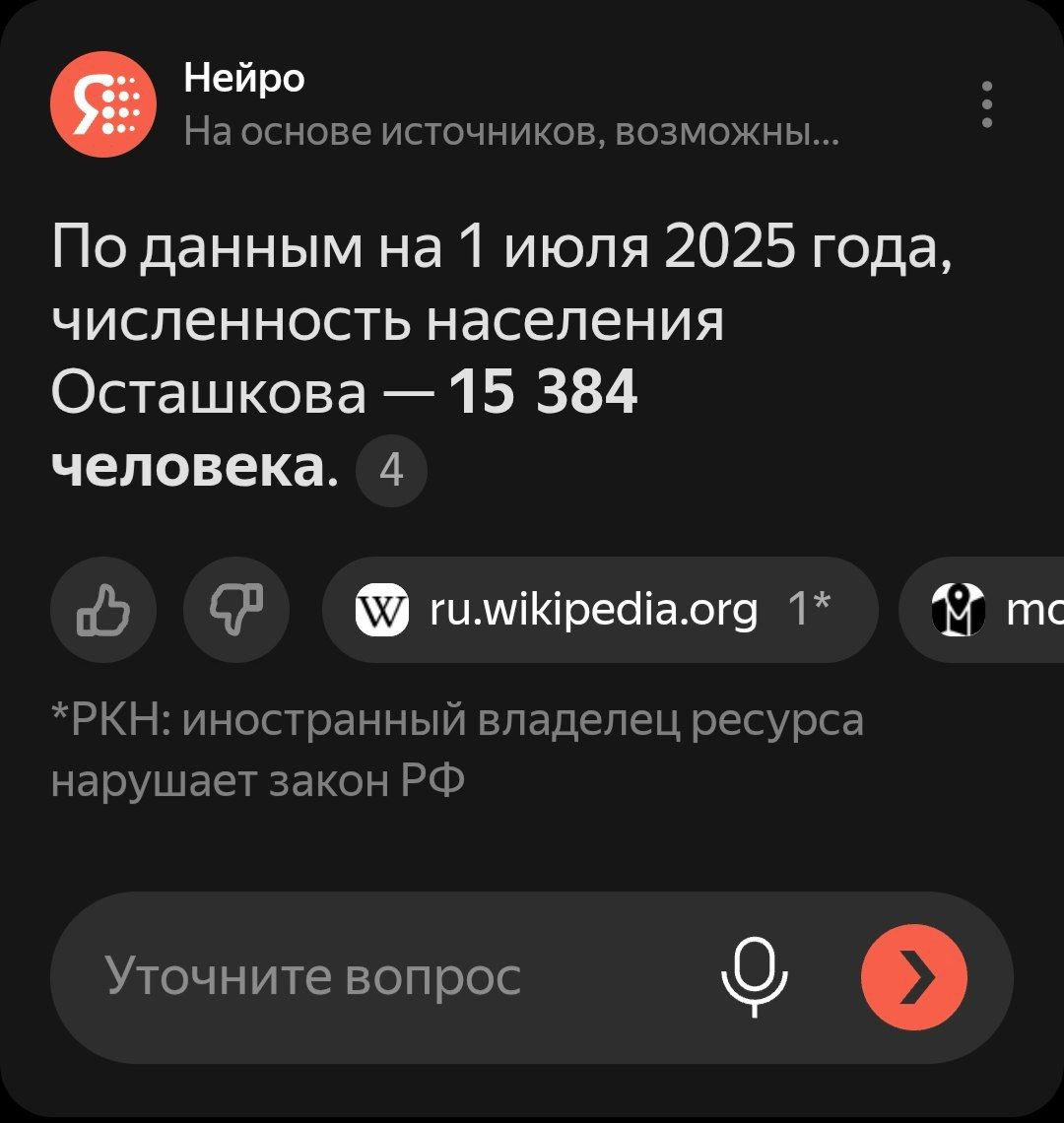Dislike the answer with thumbs down
Image resolution: width=1064 pixels, height=1123 pixels.
pyautogui.click(x=236, y=610)
